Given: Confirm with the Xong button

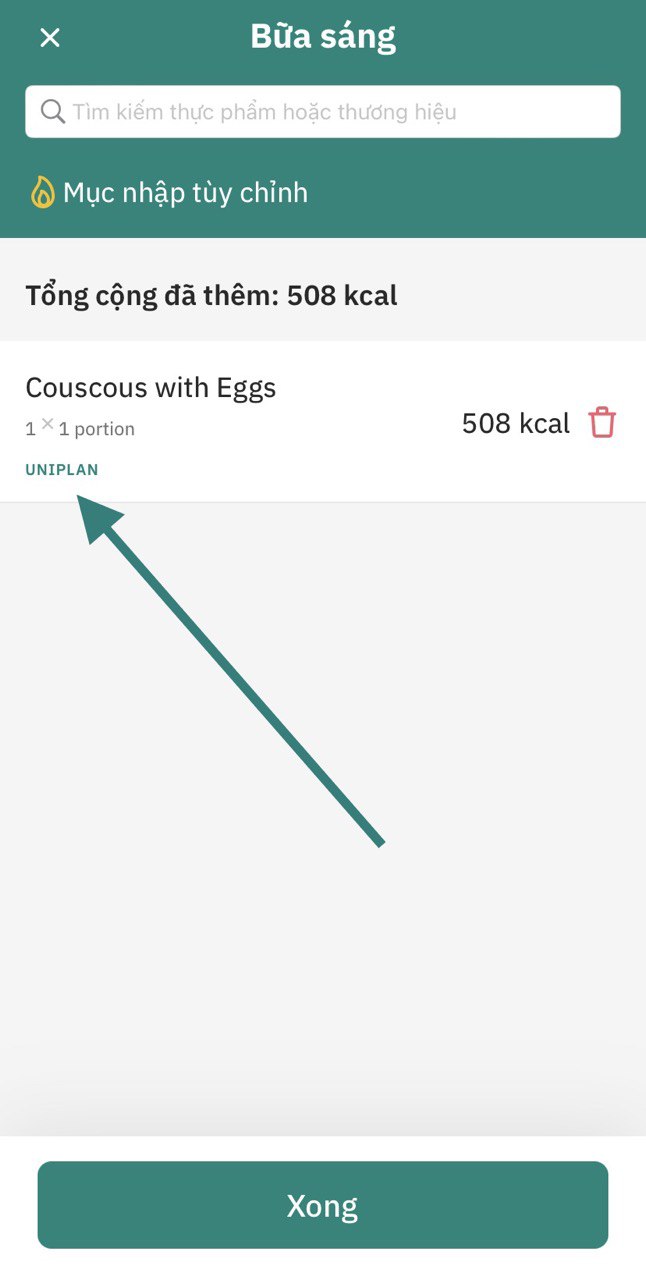Looking at the screenshot, I should 322,1205.
